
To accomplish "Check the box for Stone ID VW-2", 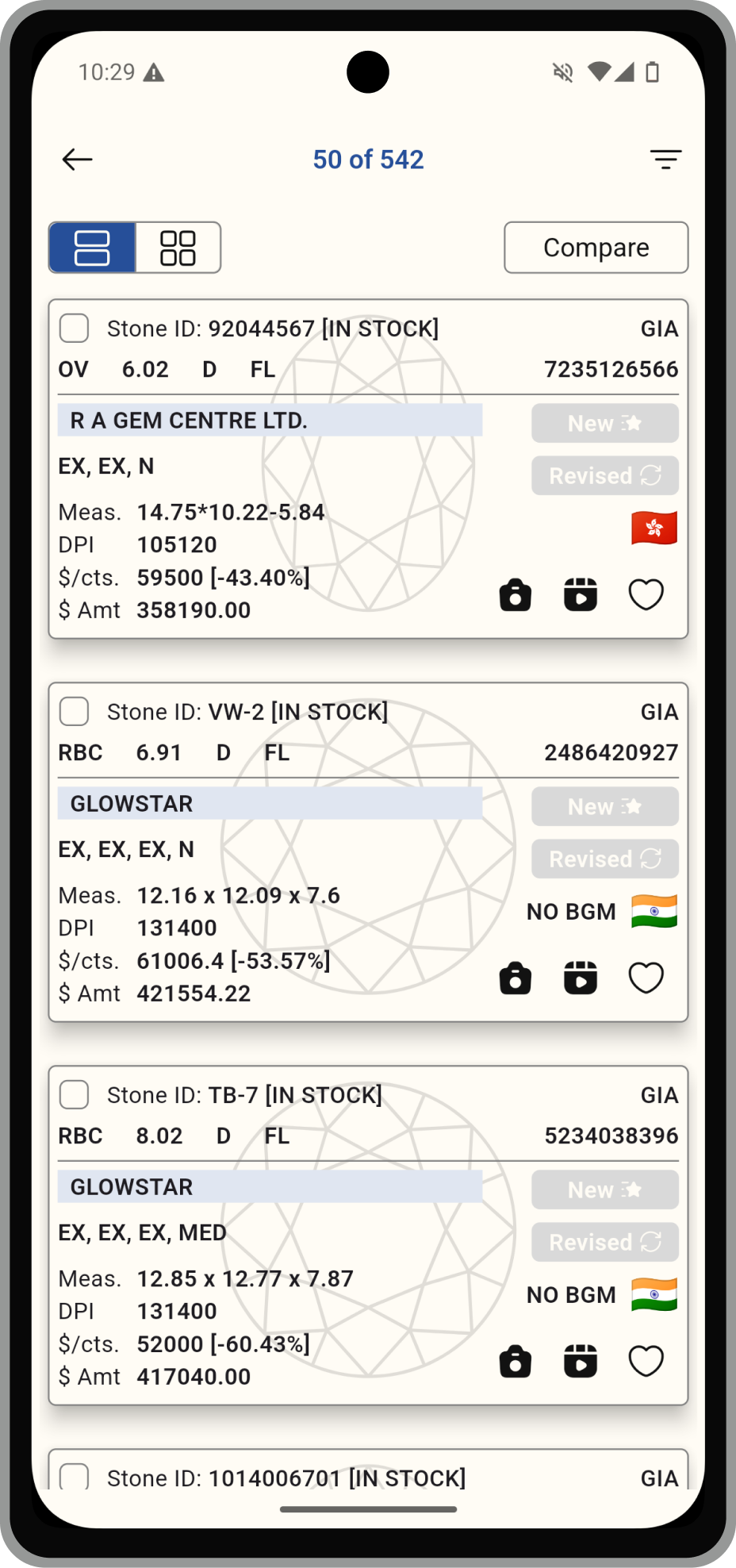I will tap(75, 712).
